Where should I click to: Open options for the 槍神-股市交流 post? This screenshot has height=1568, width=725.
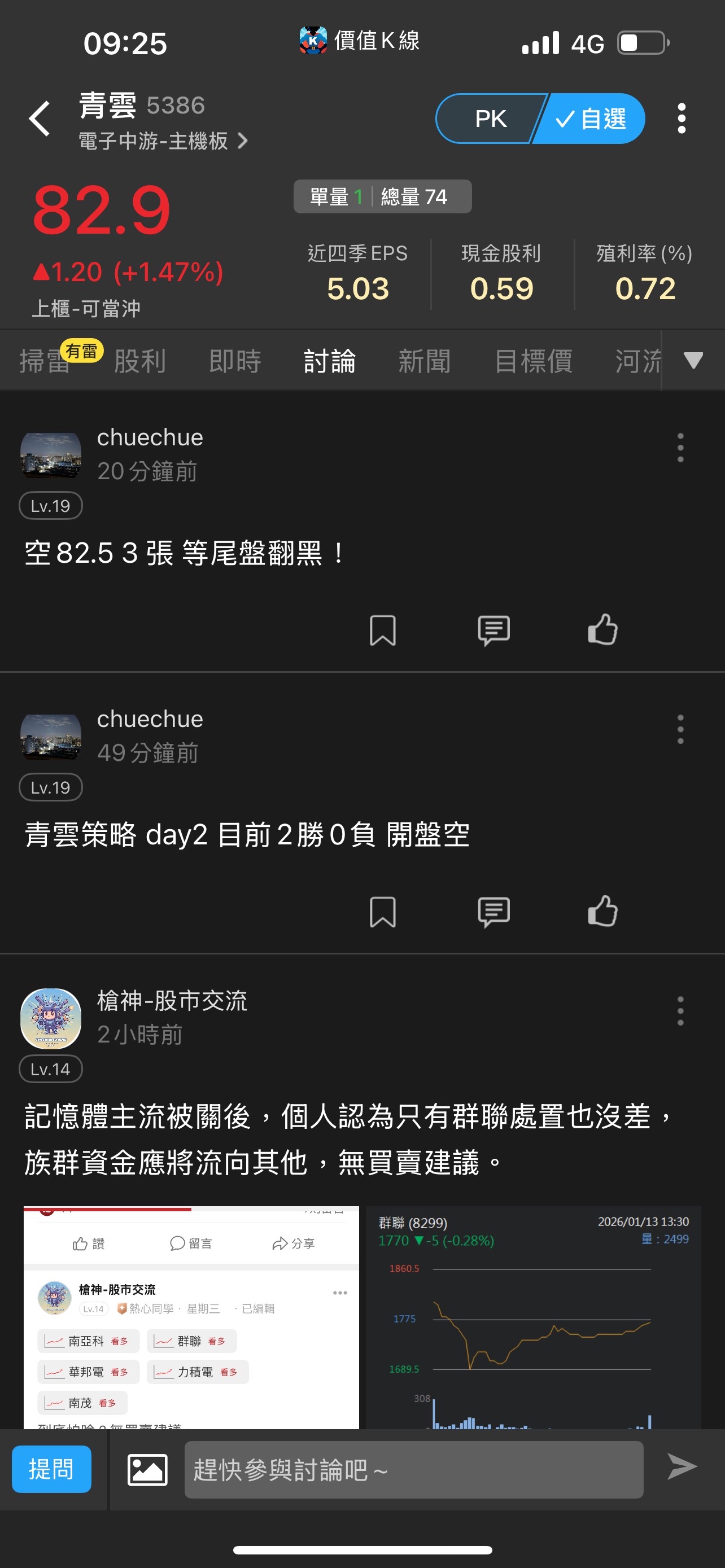pos(680,1010)
